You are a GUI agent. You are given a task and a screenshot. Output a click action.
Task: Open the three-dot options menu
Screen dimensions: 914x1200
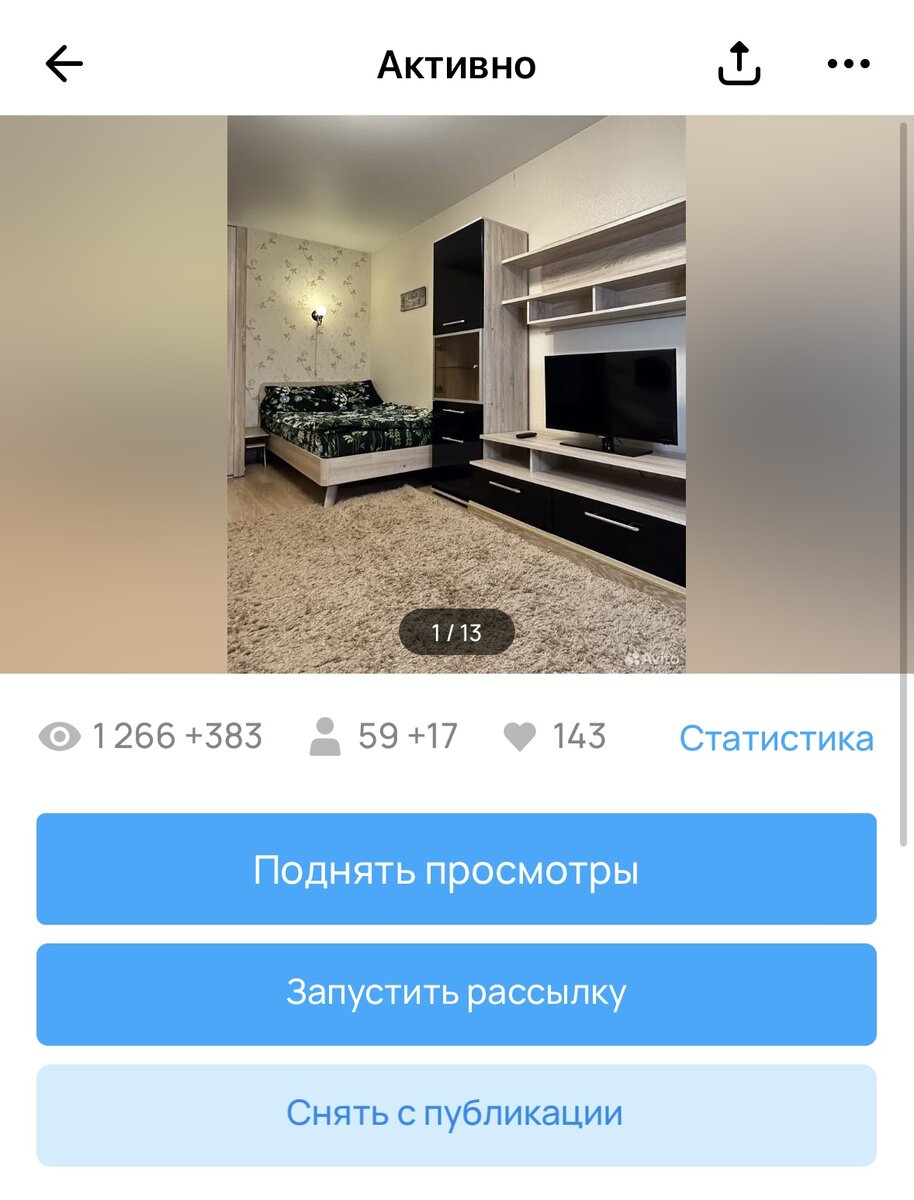pyautogui.click(x=848, y=63)
